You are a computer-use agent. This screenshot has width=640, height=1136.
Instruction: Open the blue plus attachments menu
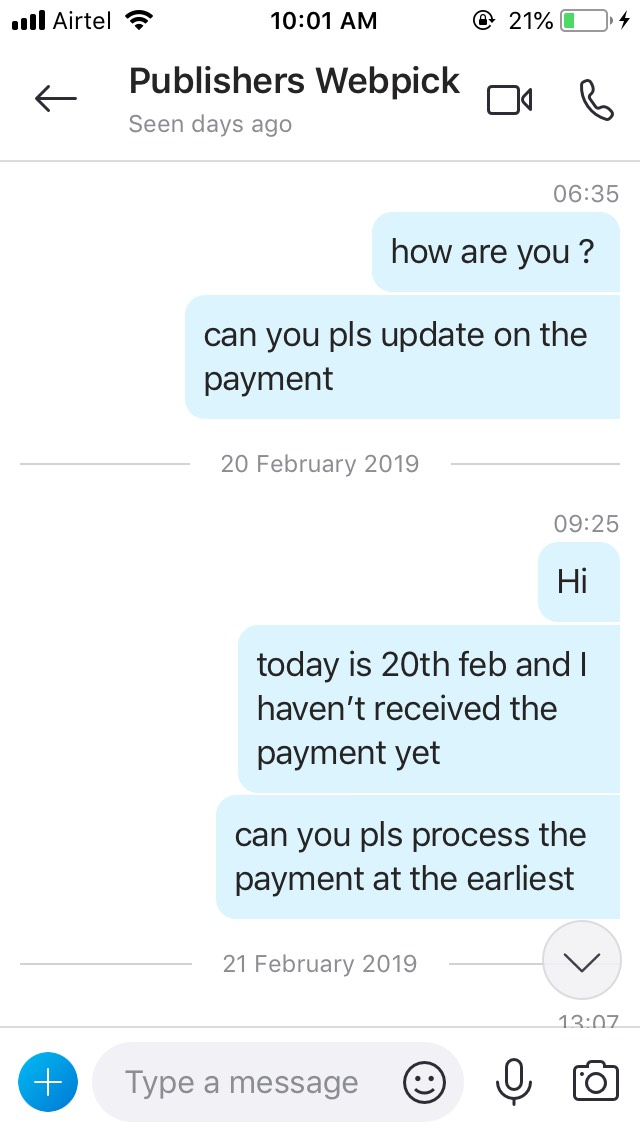tap(48, 1082)
